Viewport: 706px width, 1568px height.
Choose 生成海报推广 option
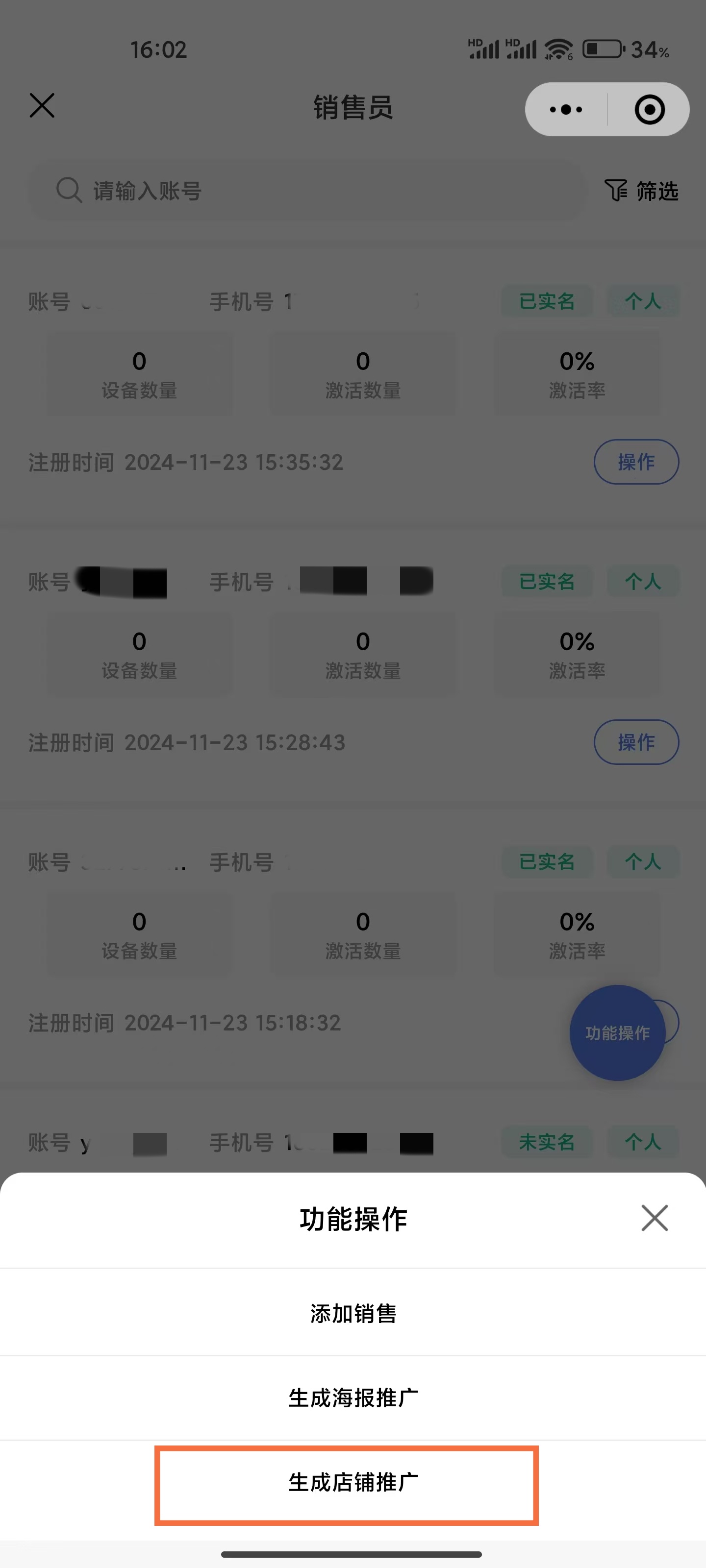[353, 1398]
